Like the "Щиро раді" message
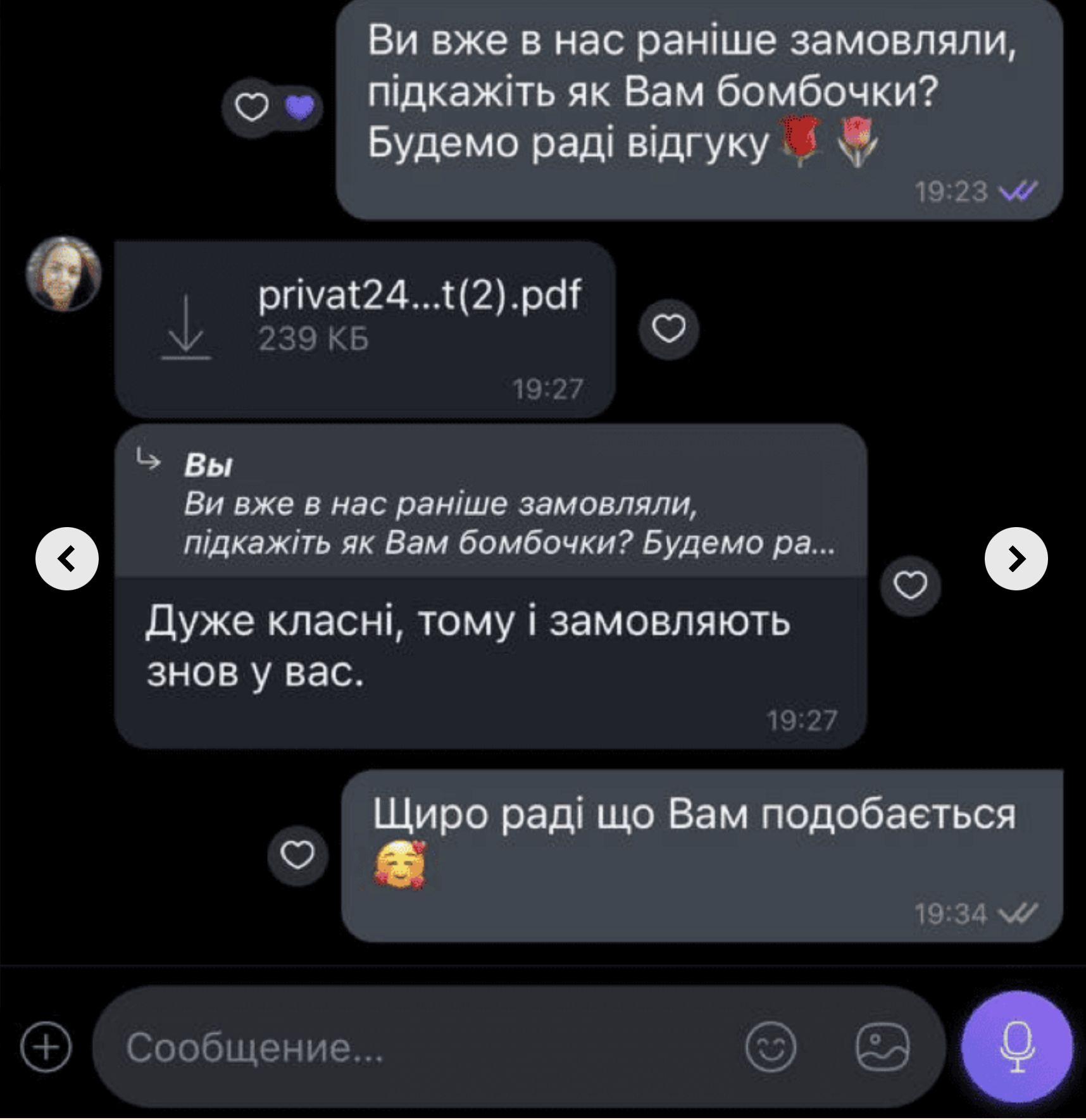 (297, 856)
